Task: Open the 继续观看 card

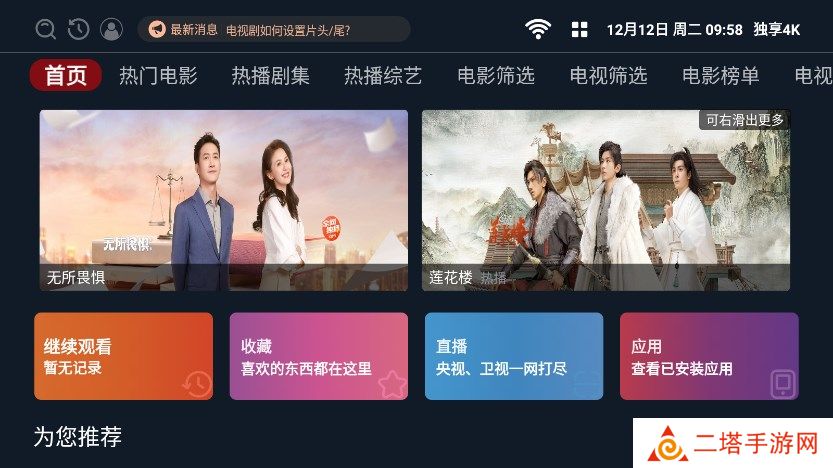Action: pyautogui.click(x=123, y=356)
